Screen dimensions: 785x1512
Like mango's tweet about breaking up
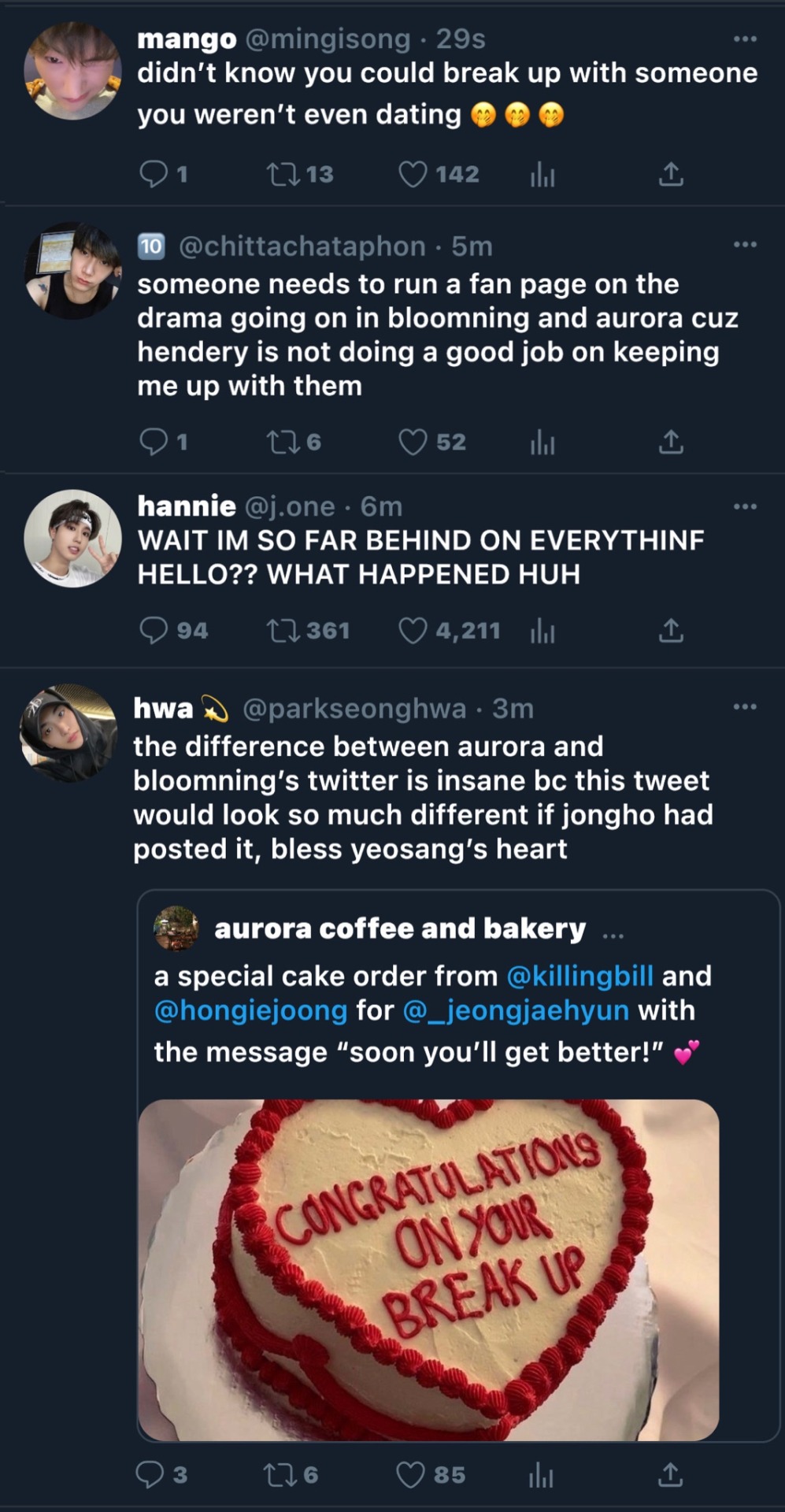413,174
